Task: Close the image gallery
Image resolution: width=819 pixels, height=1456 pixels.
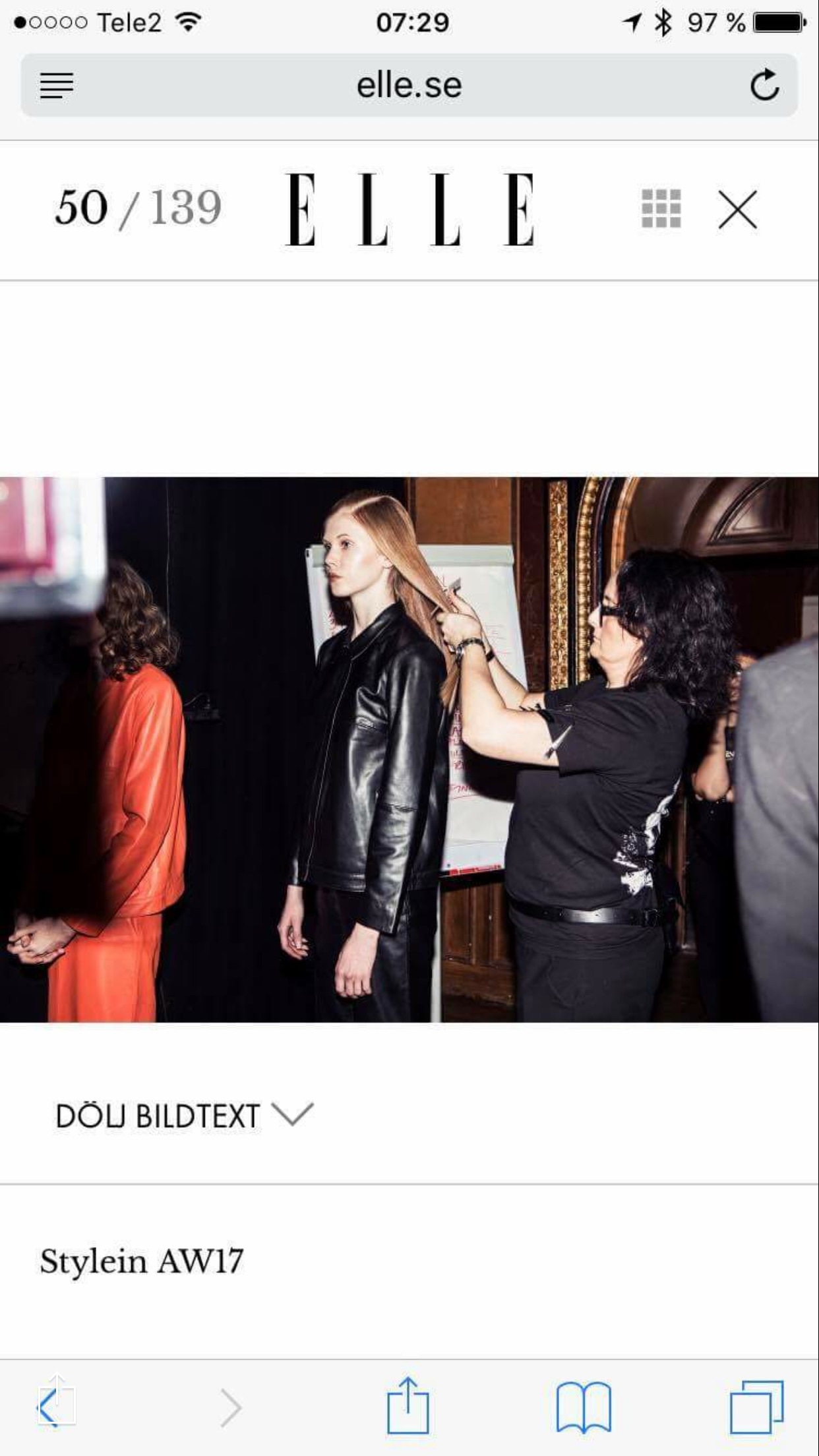Action: click(x=738, y=209)
